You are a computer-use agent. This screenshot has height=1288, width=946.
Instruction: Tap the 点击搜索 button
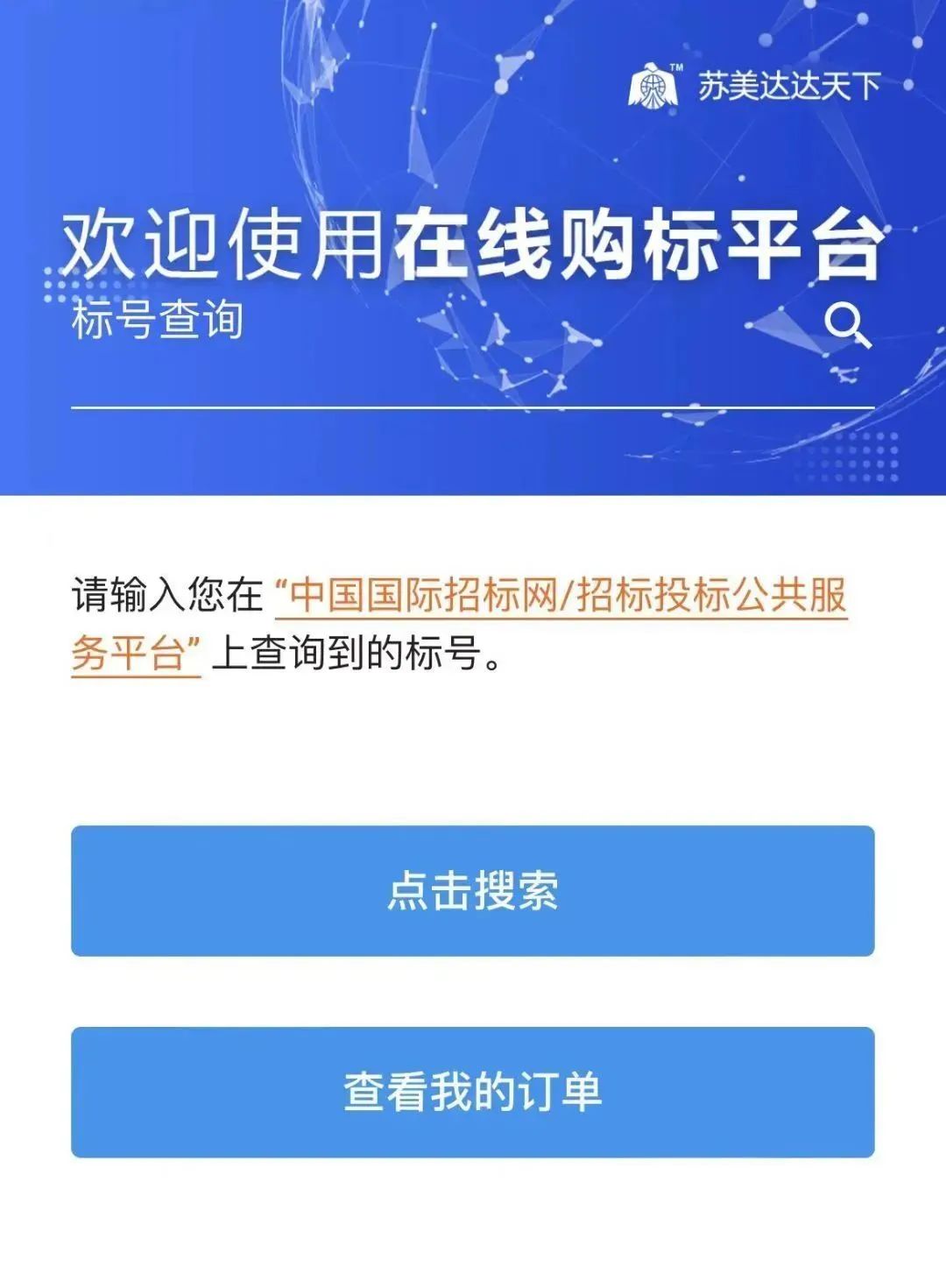tap(473, 890)
